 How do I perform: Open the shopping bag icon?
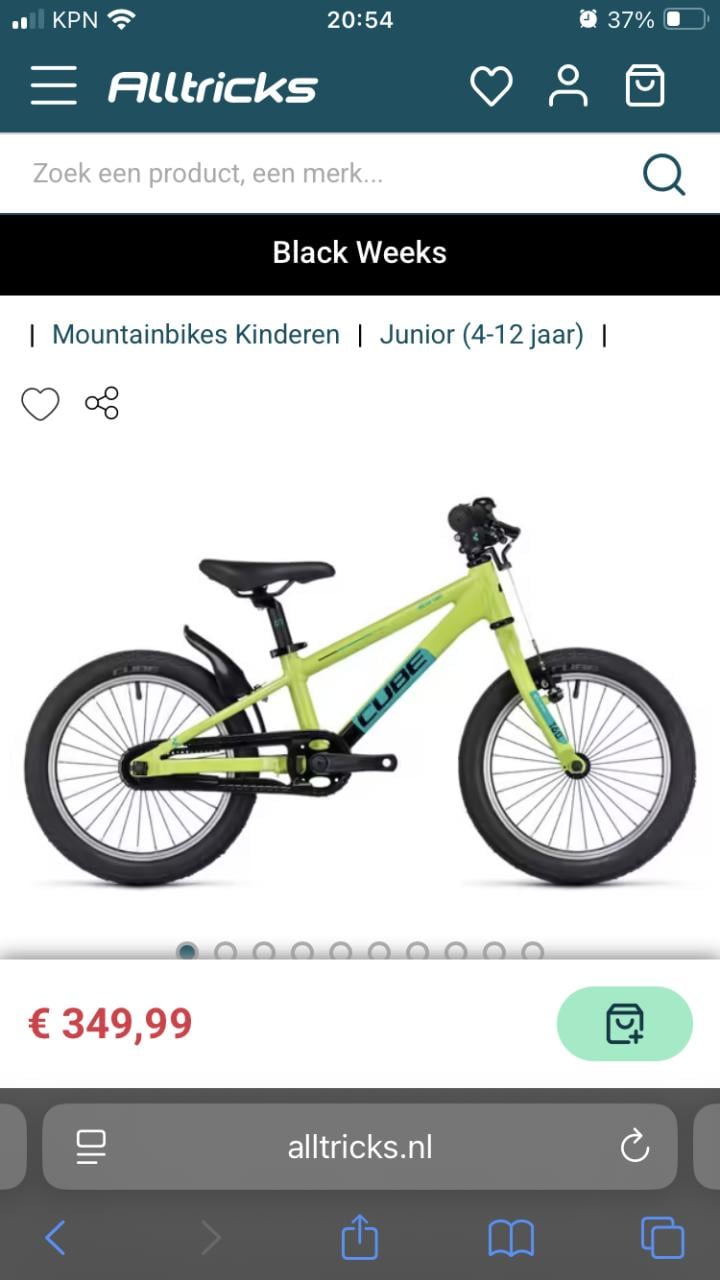[646, 86]
